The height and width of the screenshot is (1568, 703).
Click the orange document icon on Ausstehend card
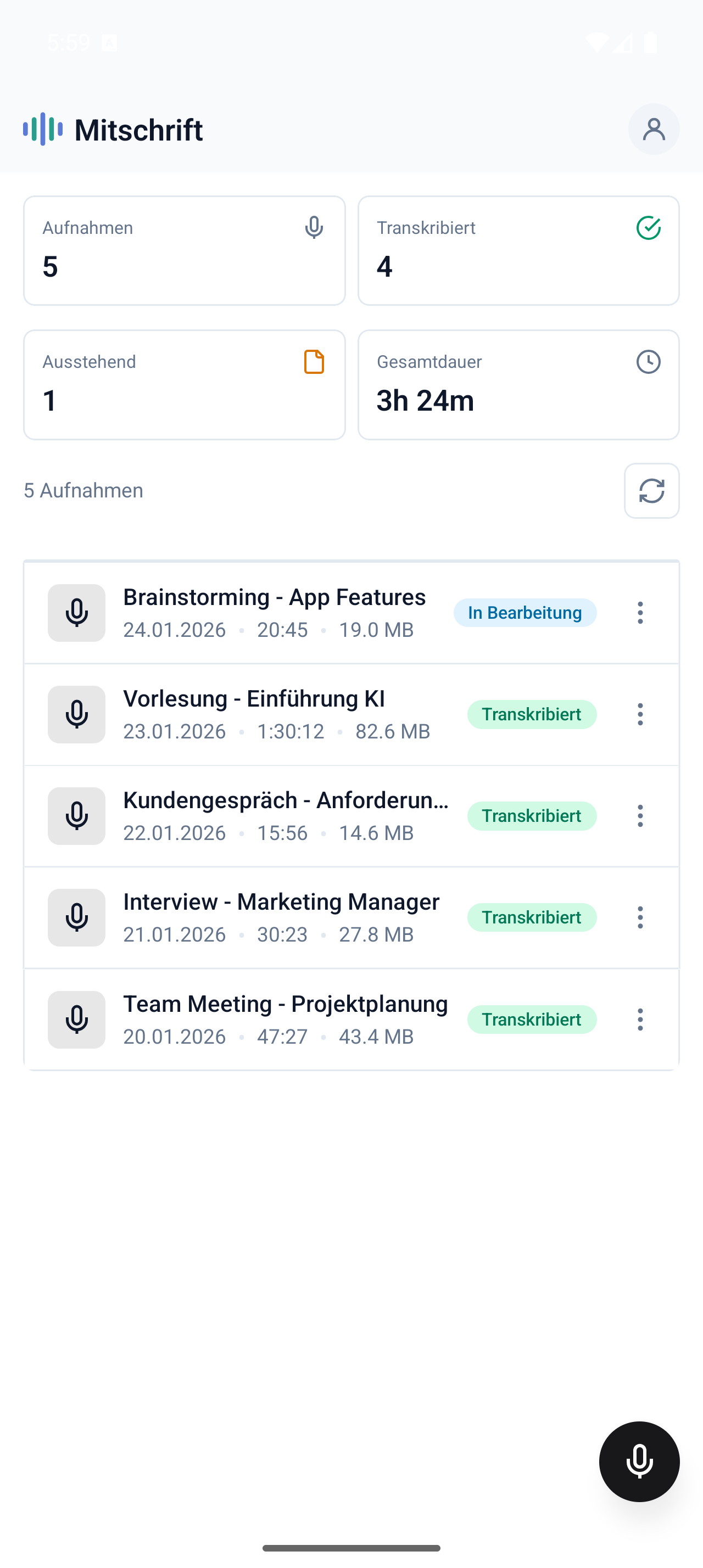tap(314, 362)
